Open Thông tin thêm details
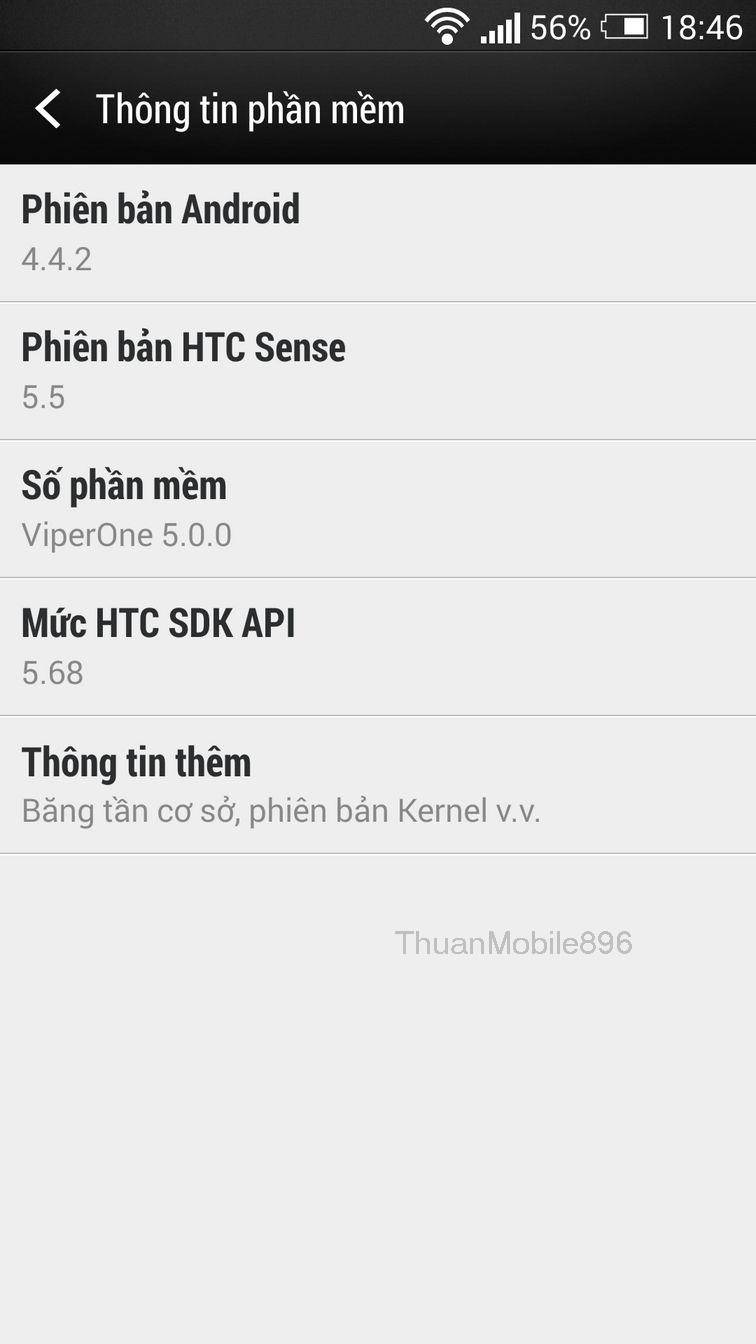756x1344 pixels. coord(378,785)
